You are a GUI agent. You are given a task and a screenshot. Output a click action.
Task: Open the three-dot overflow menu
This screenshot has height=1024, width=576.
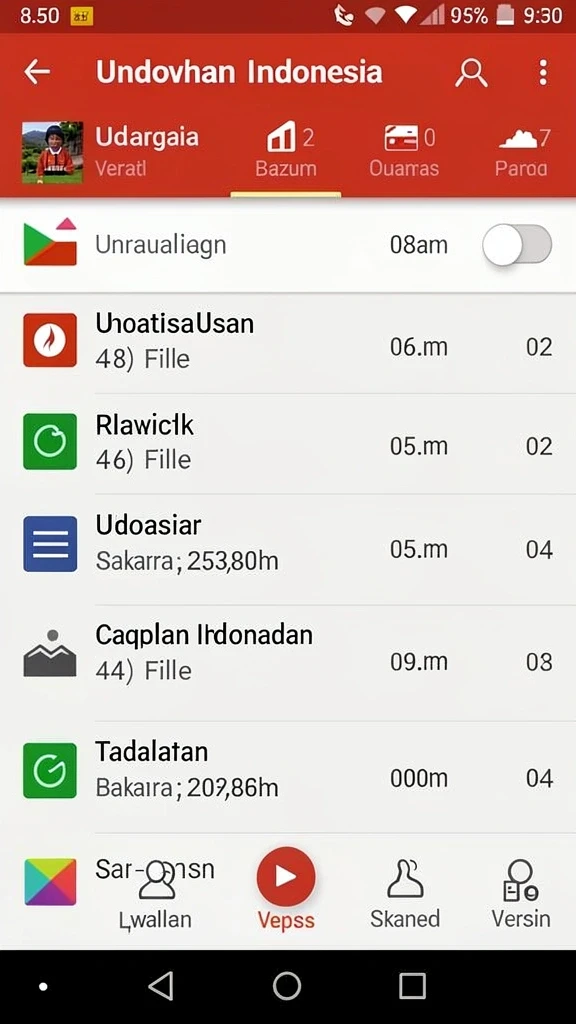click(x=543, y=72)
